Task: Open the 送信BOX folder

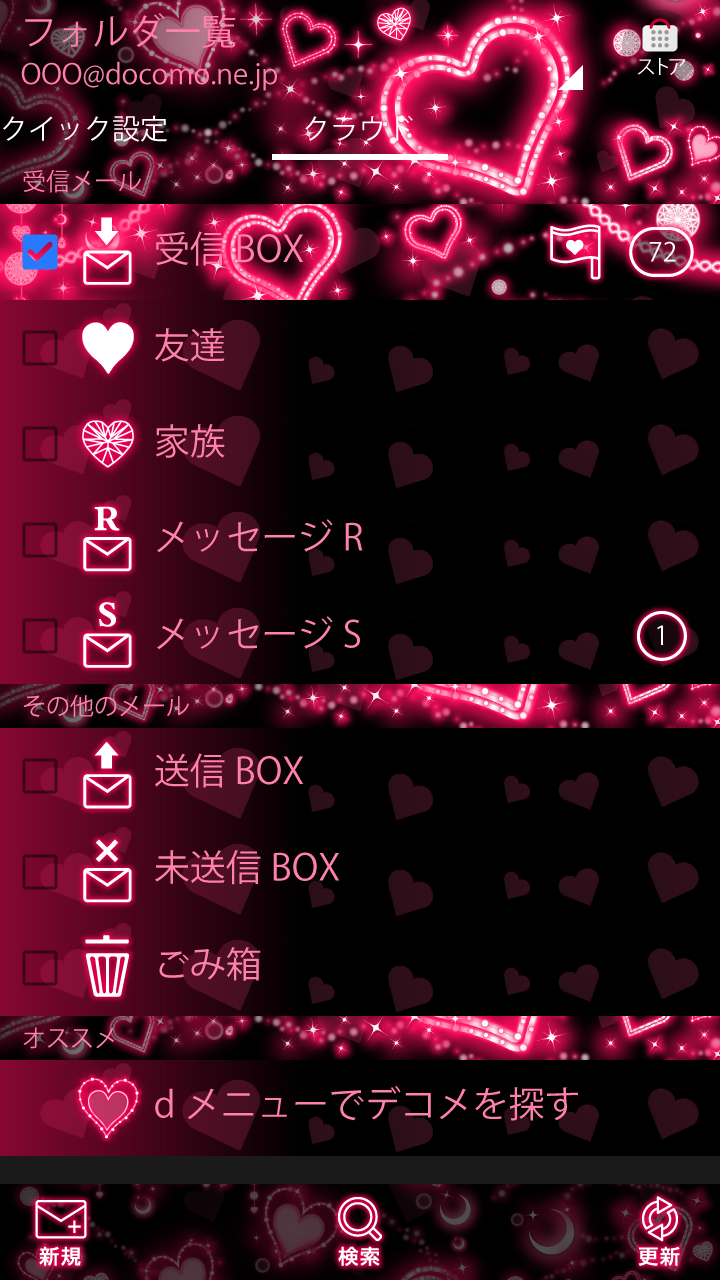Action: [x=300, y=772]
